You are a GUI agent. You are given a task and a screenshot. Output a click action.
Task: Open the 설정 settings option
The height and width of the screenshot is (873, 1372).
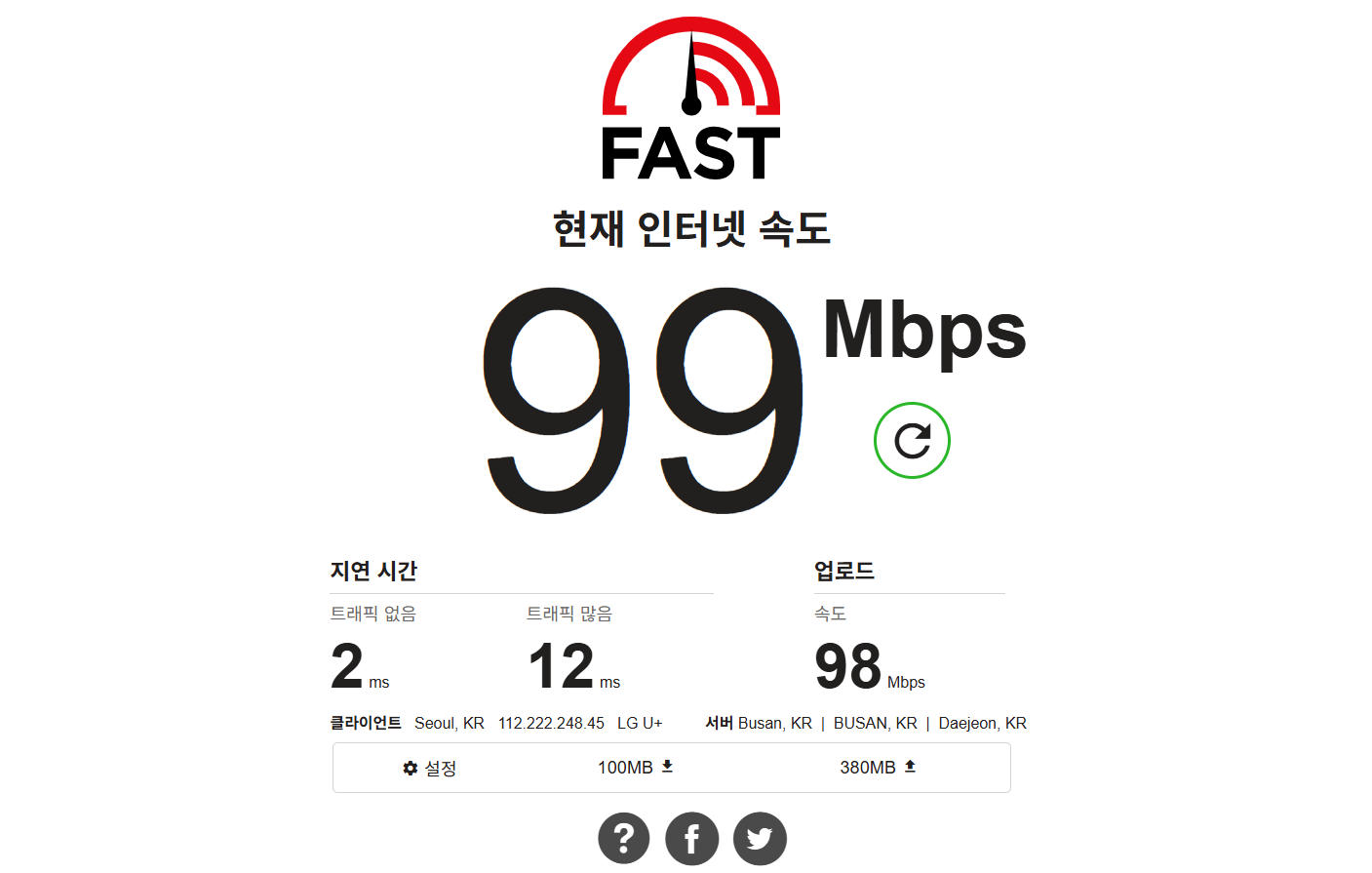(x=430, y=768)
